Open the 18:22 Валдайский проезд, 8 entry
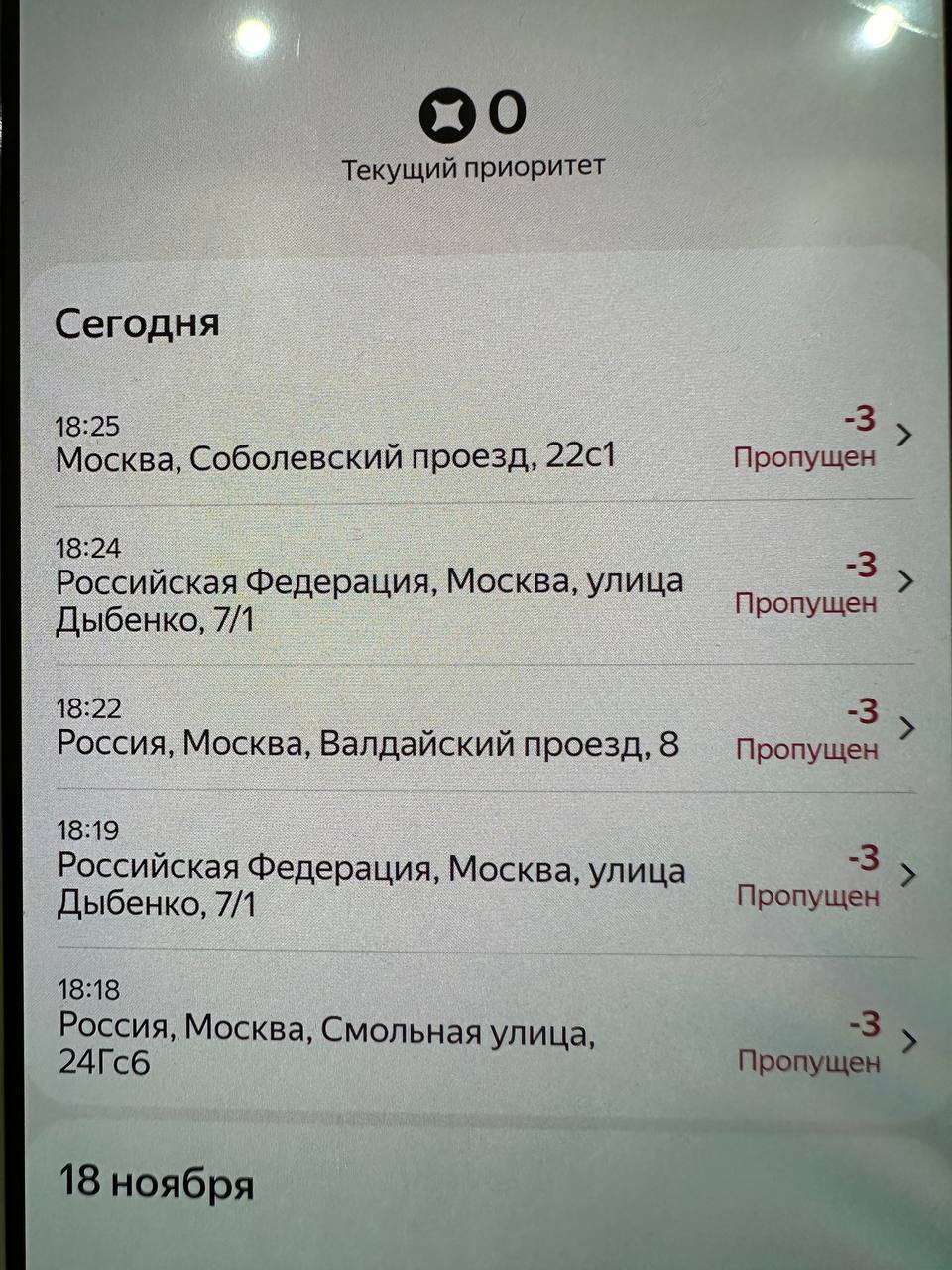Image resolution: width=952 pixels, height=1270 pixels. click(x=476, y=729)
